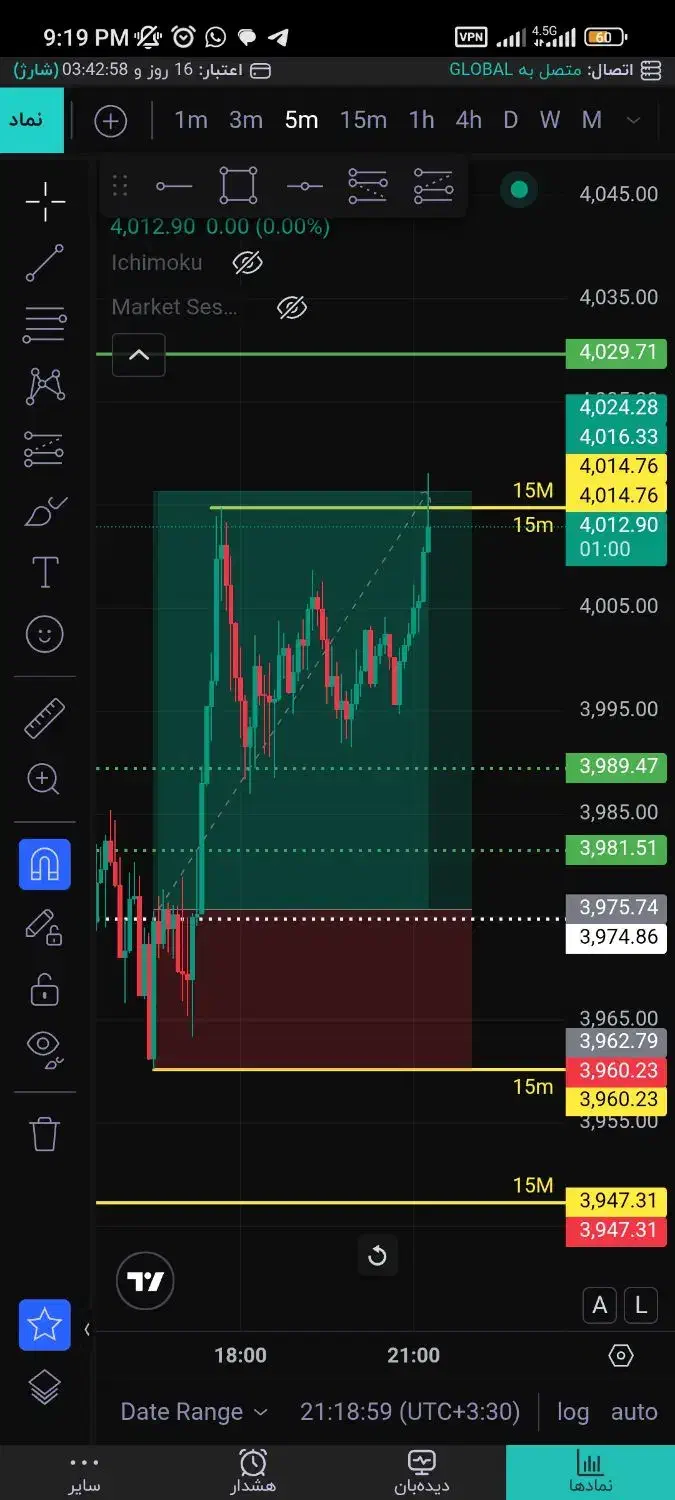The height and width of the screenshot is (1500, 675).
Task: Show the hidden Market Sessions indicator
Action: [x=291, y=307]
